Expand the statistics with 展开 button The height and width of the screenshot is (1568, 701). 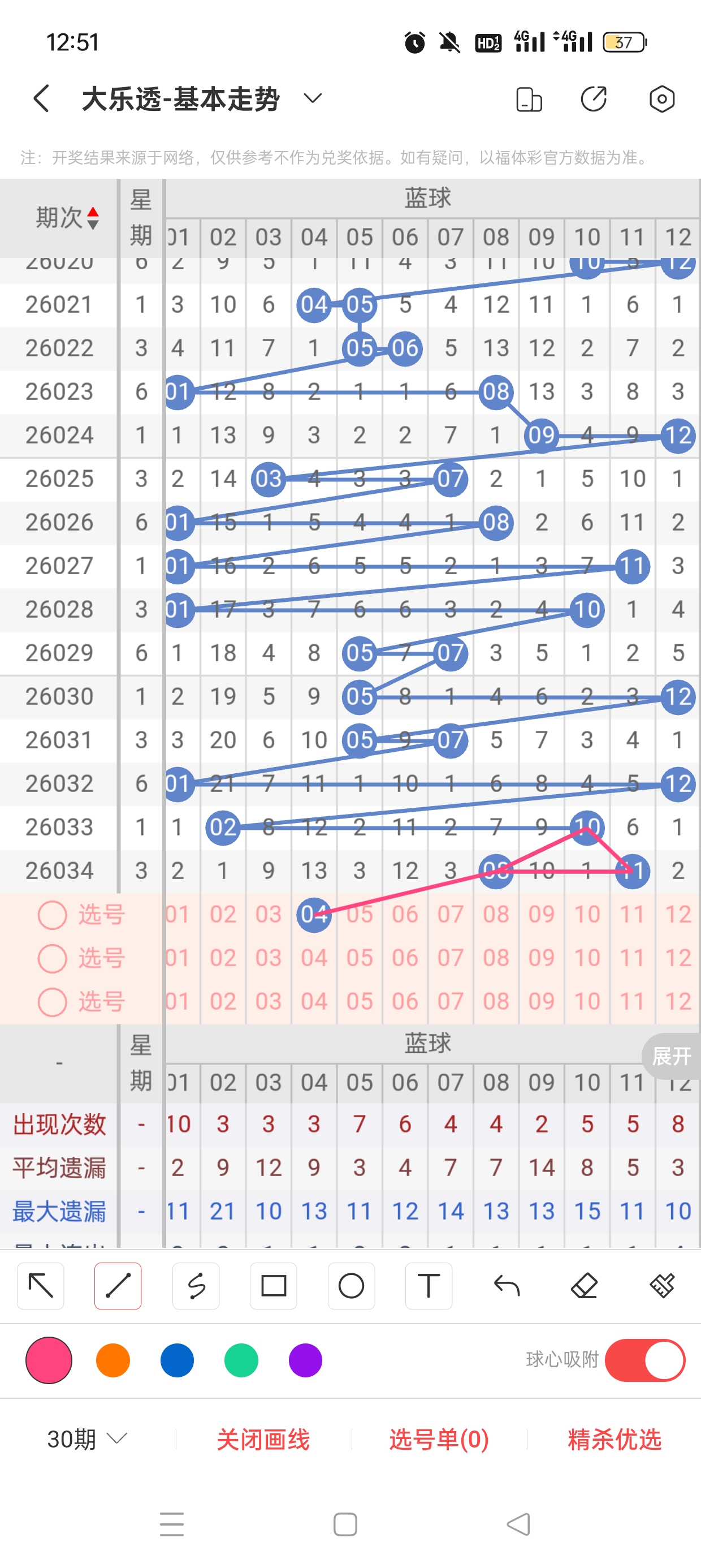[x=672, y=1056]
